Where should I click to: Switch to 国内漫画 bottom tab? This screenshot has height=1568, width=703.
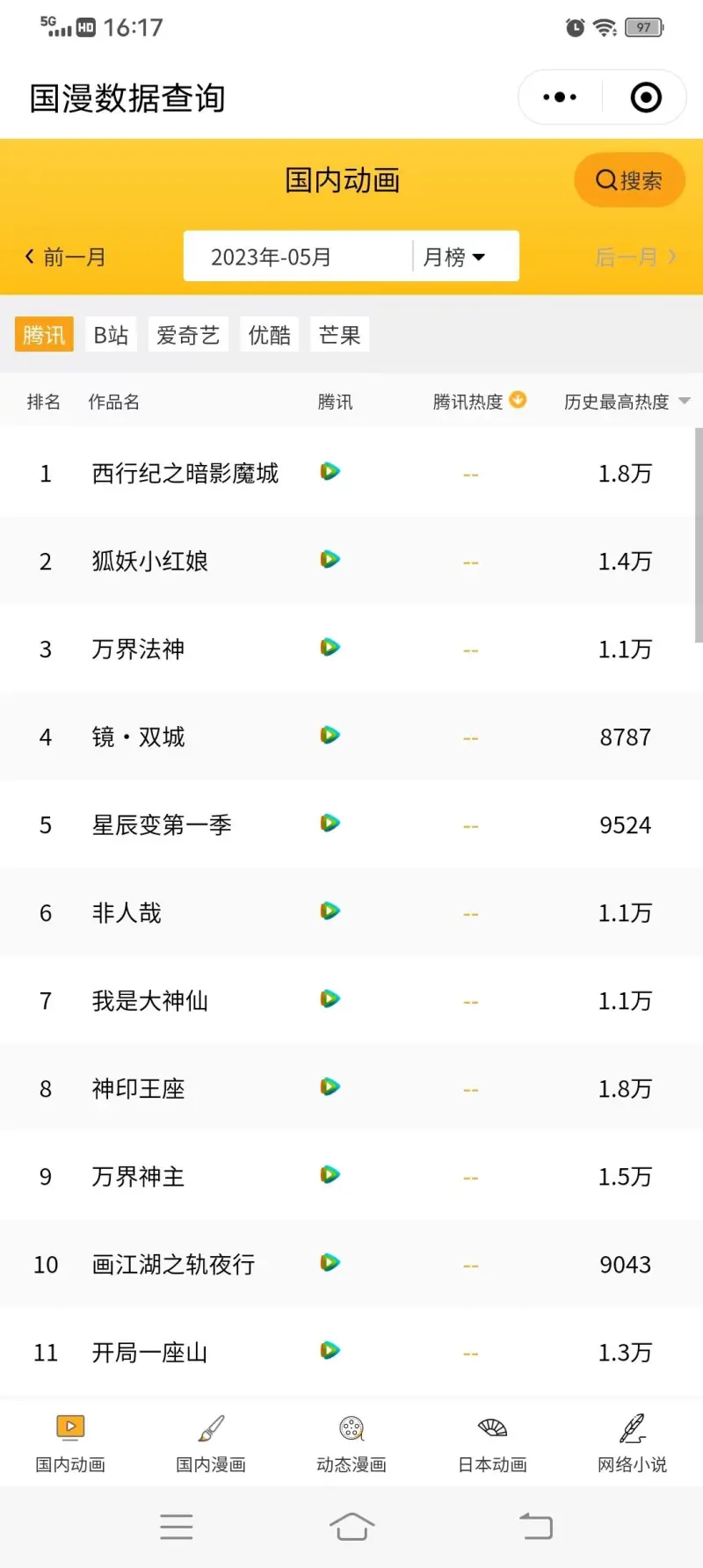click(x=211, y=1443)
